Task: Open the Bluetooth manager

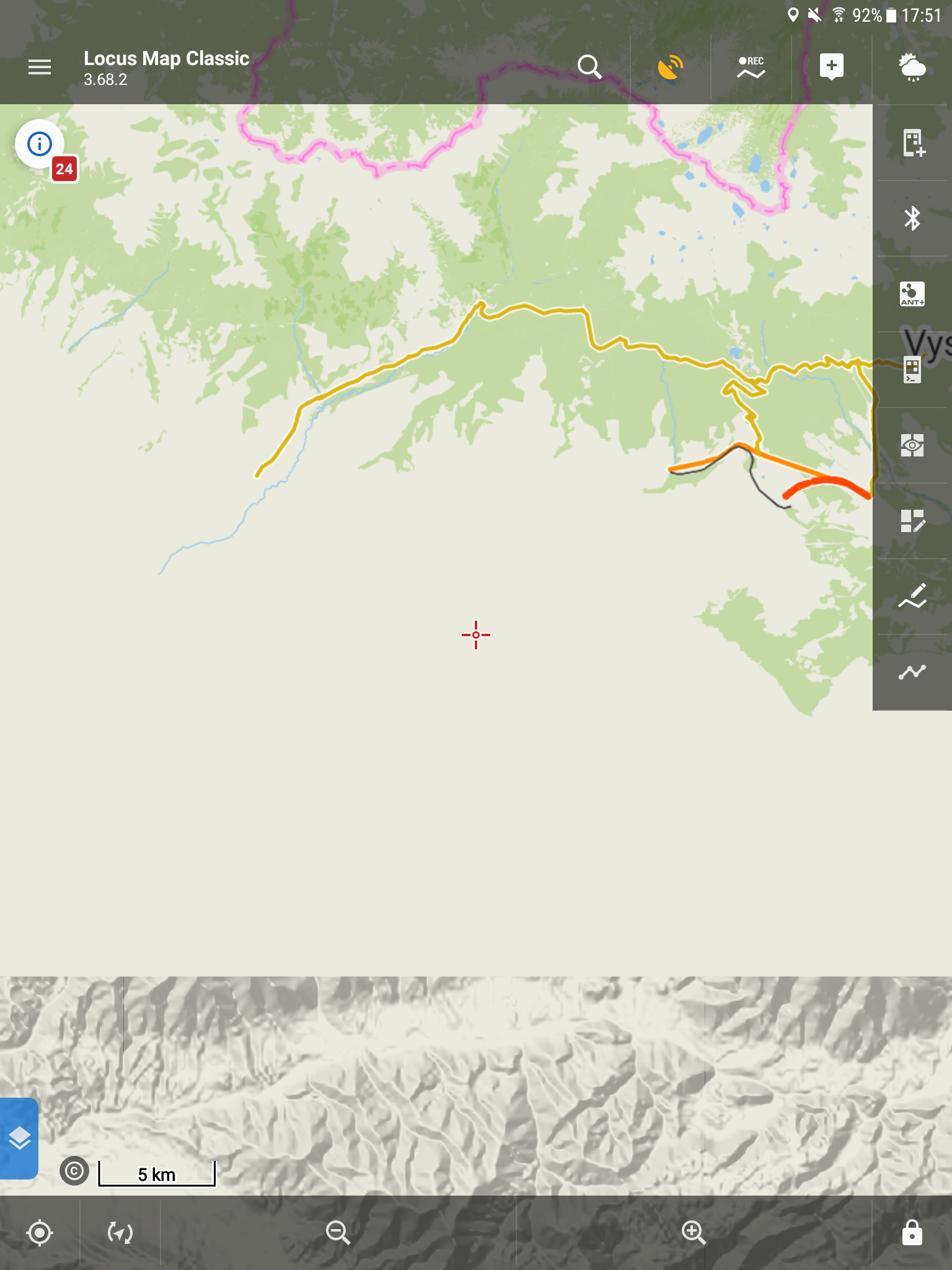Action: pos(912,218)
